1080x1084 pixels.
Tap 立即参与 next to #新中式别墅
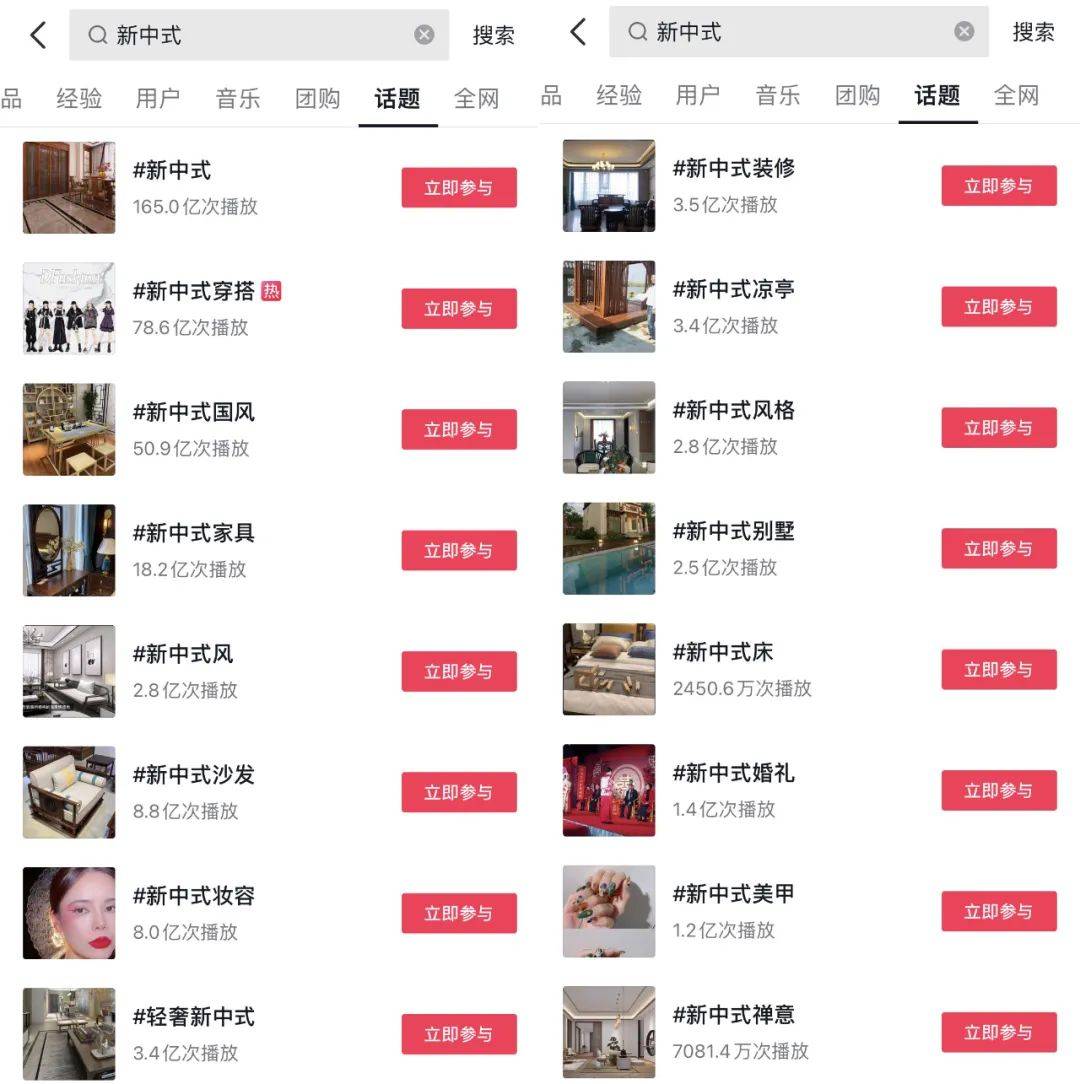click(x=999, y=549)
